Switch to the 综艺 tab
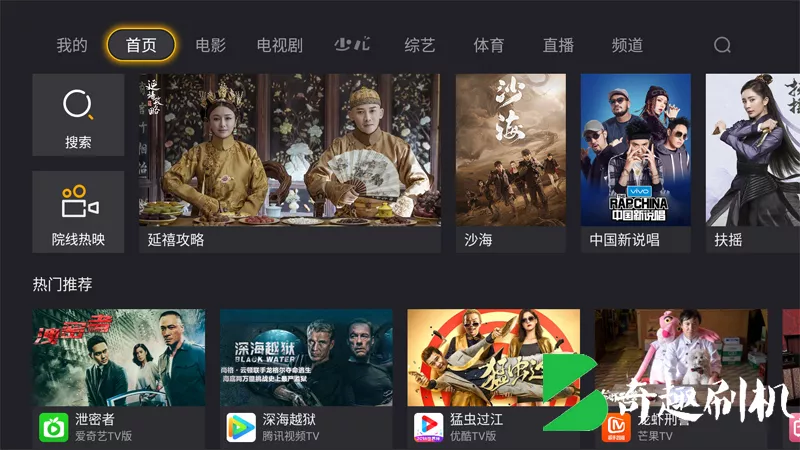 pyautogui.click(x=420, y=45)
